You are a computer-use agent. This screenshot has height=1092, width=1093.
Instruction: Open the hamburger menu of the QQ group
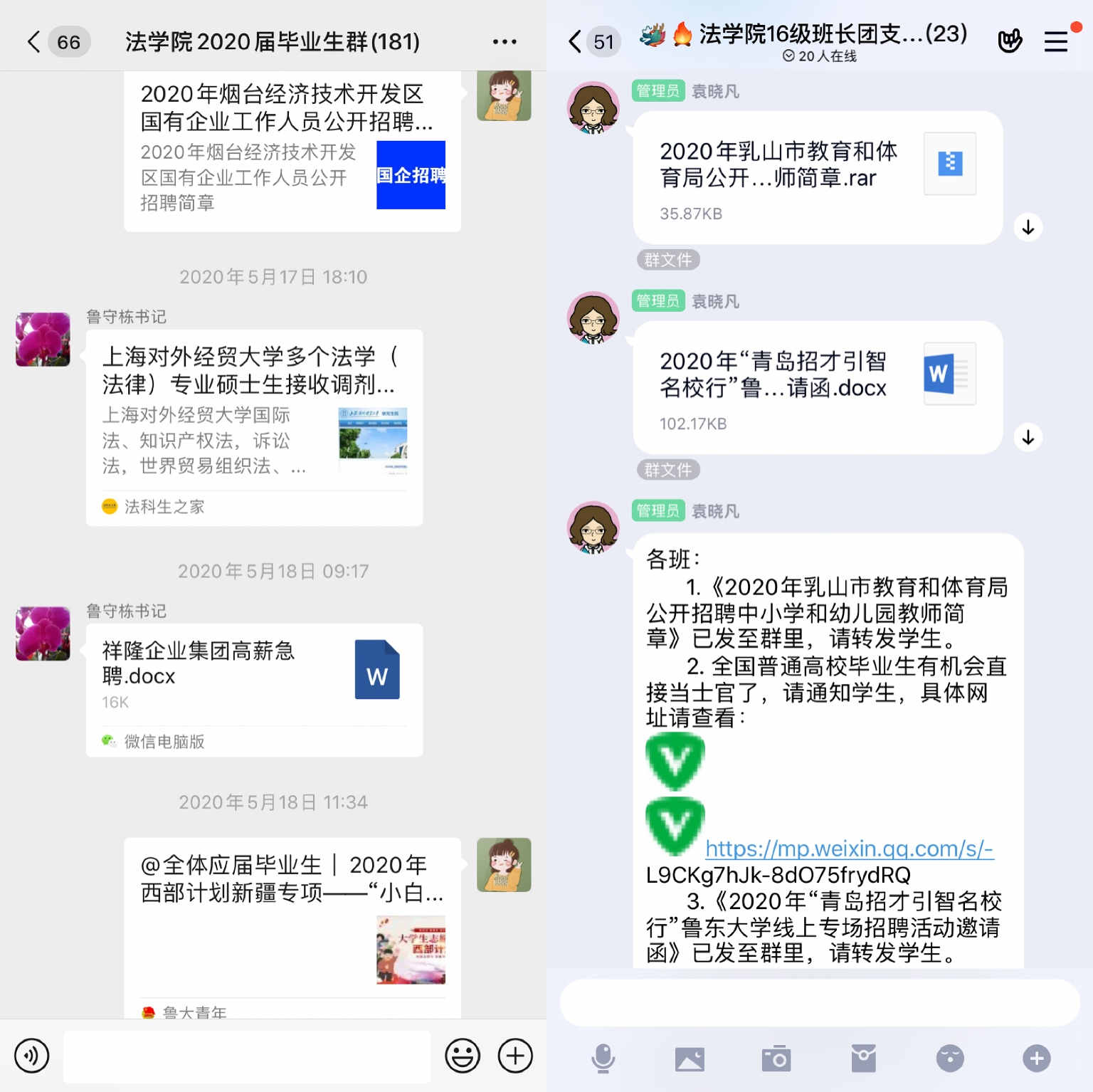(1056, 42)
